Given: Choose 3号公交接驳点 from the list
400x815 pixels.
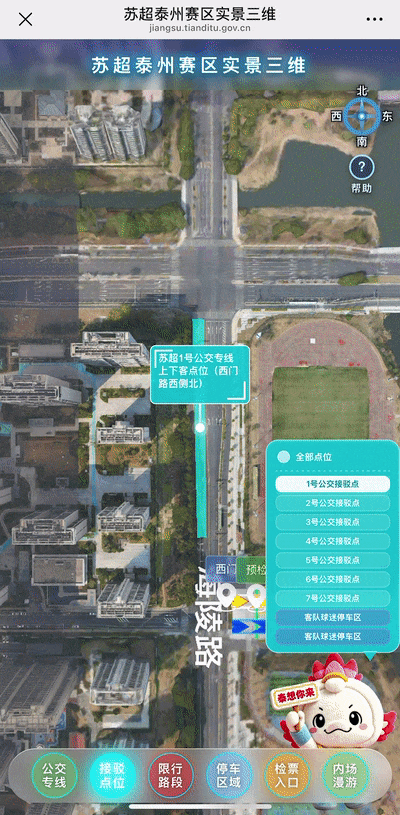Looking at the screenshot, I should pyautogui.click(x=332, y=522).
